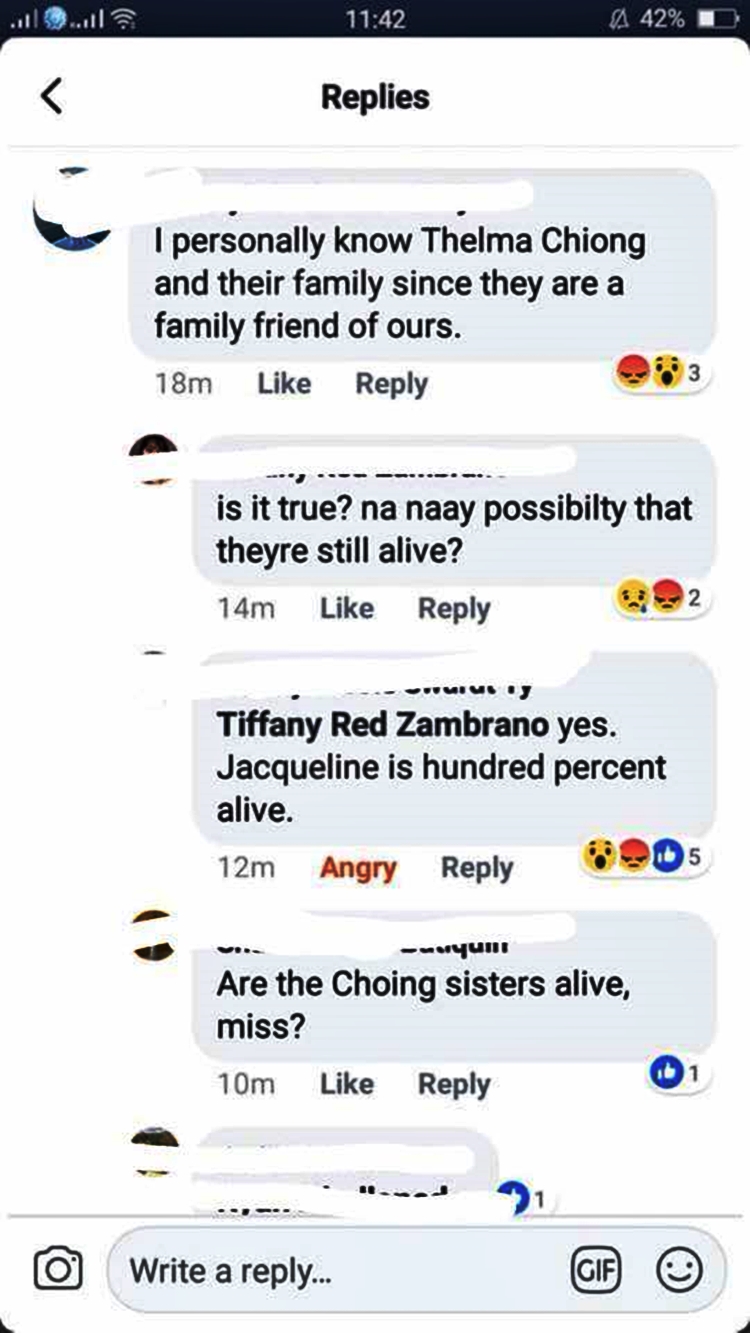Like the 'Are the Choing sisters alive' comment

(x=346, y=1084)
